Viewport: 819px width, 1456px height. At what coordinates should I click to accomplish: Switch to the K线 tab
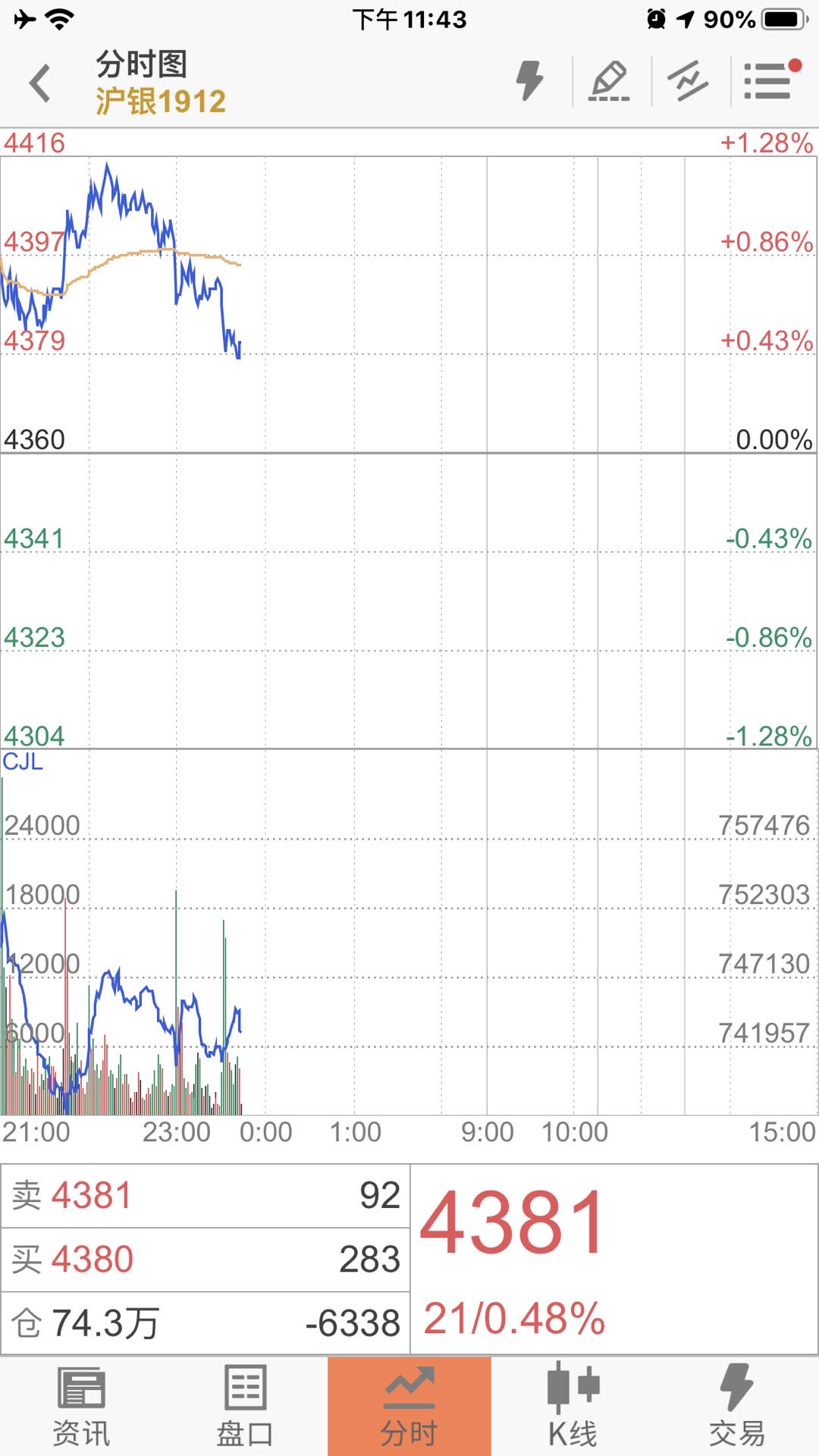(573, 1406)
